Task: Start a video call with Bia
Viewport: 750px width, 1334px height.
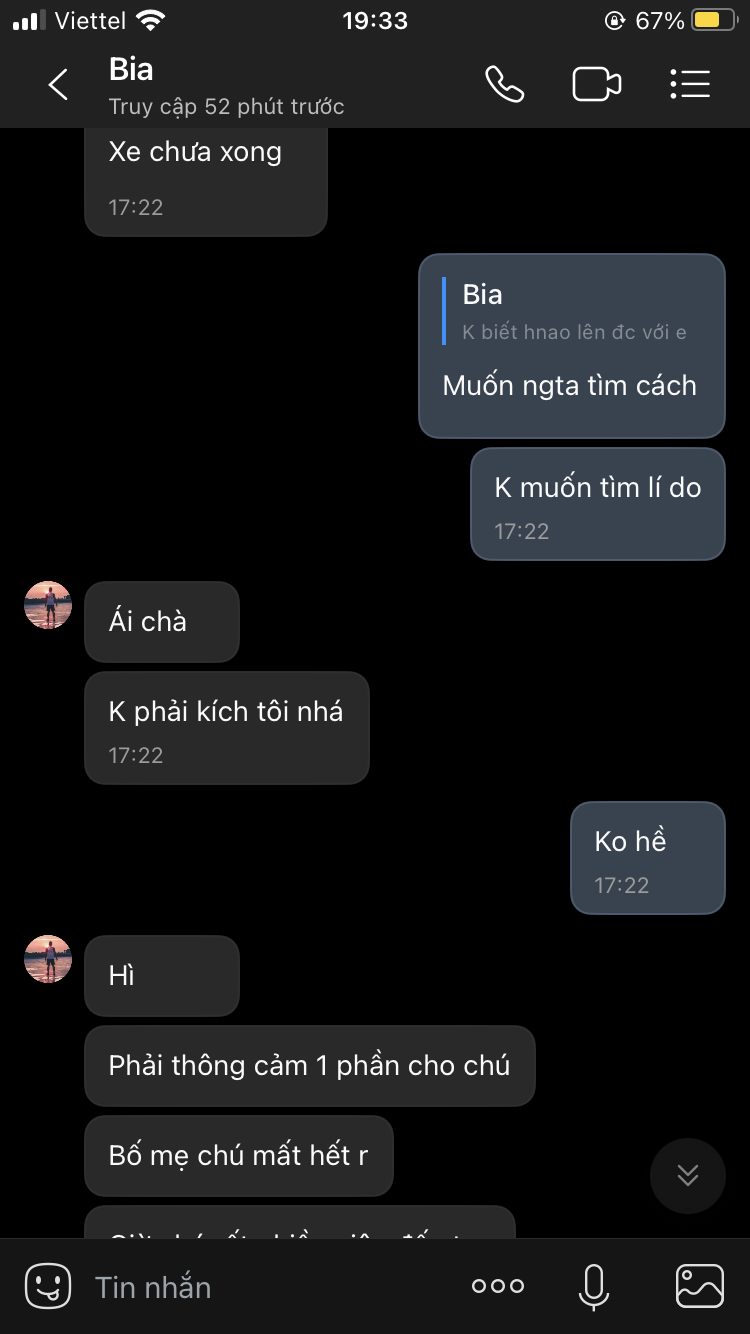Action: coord(596,85)
